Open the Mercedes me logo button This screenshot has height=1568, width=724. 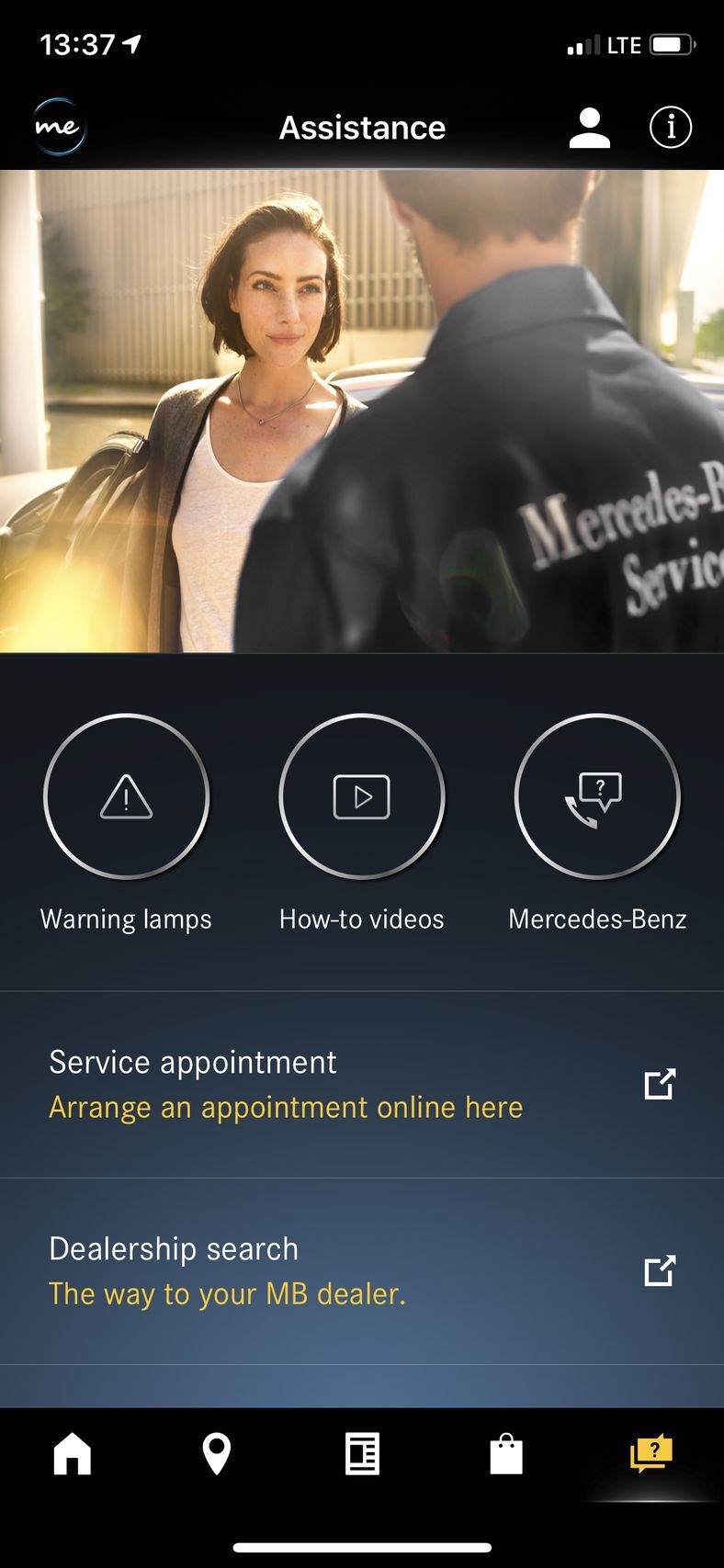click(x=59, y=127)
